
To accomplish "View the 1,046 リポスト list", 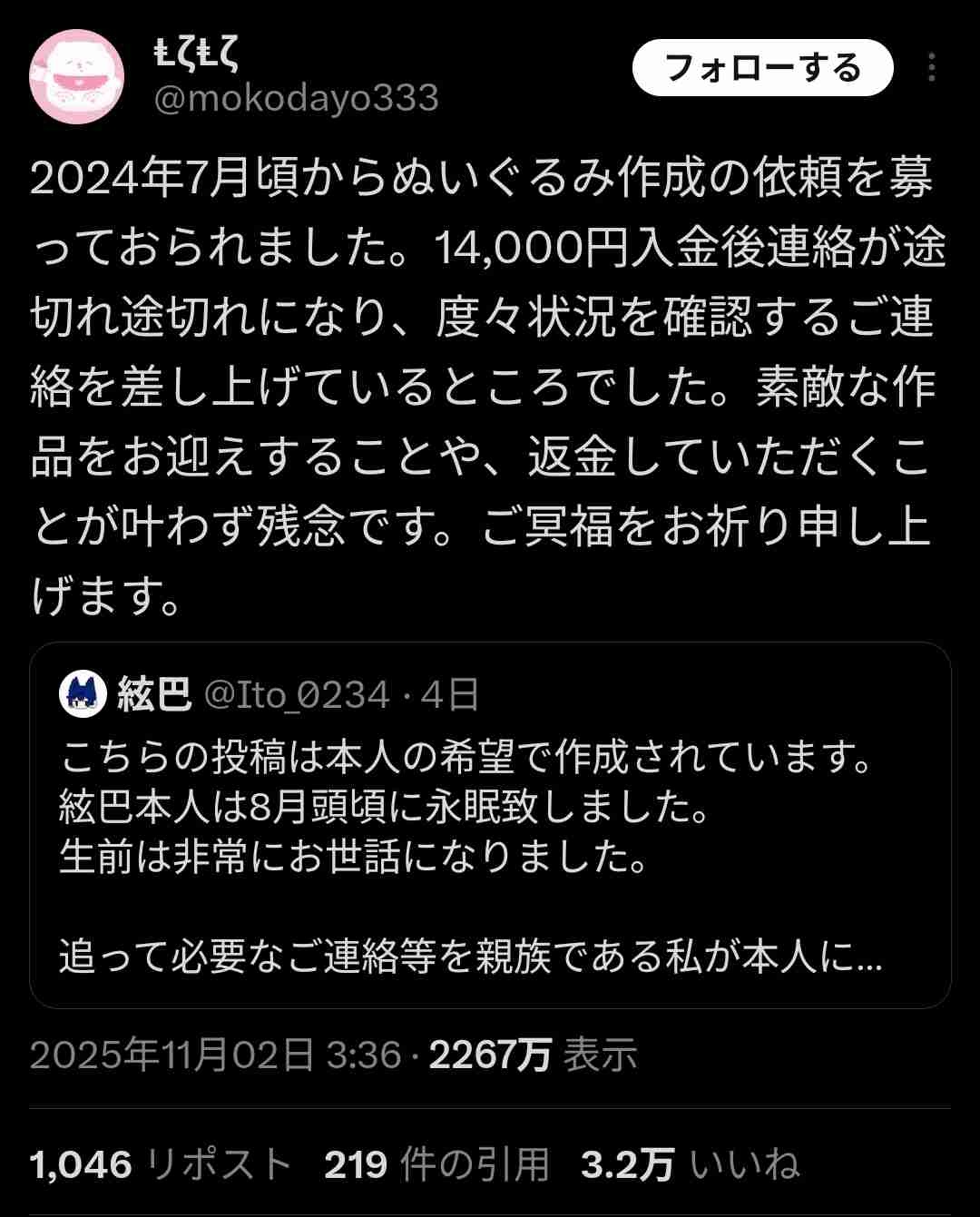I will point(161,1164).
